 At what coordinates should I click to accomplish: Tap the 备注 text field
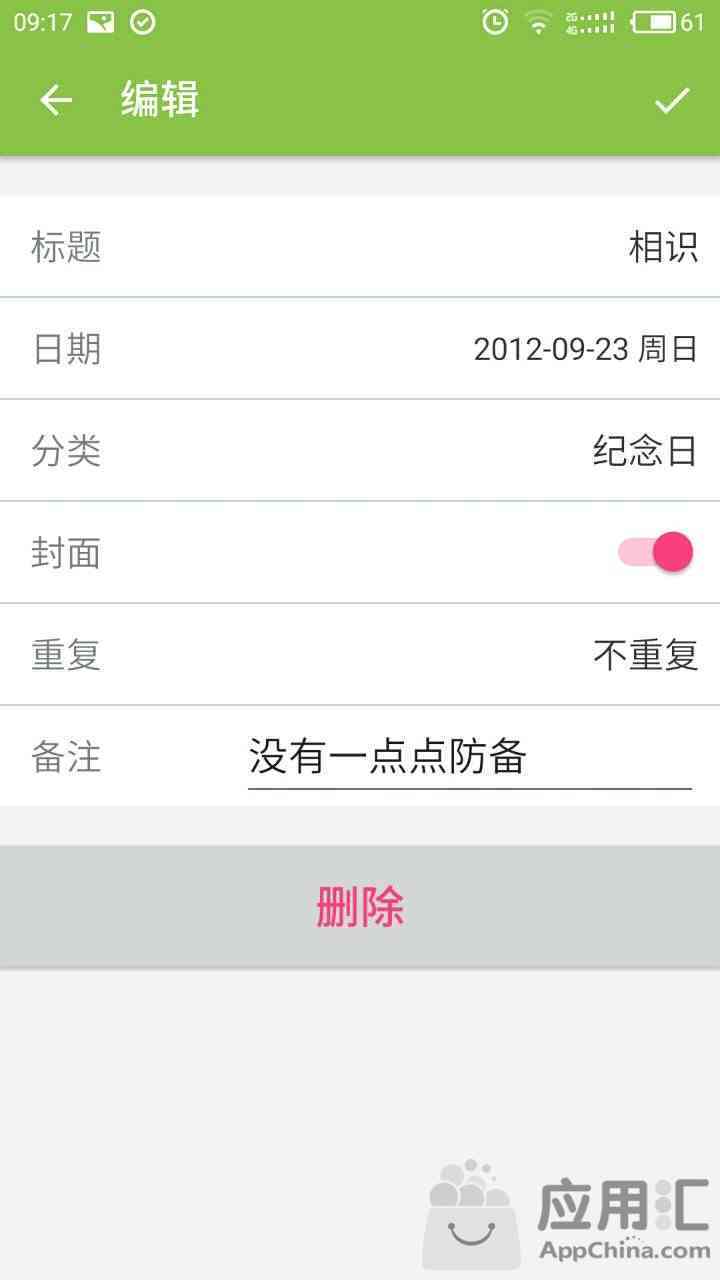tap(470, 758)
